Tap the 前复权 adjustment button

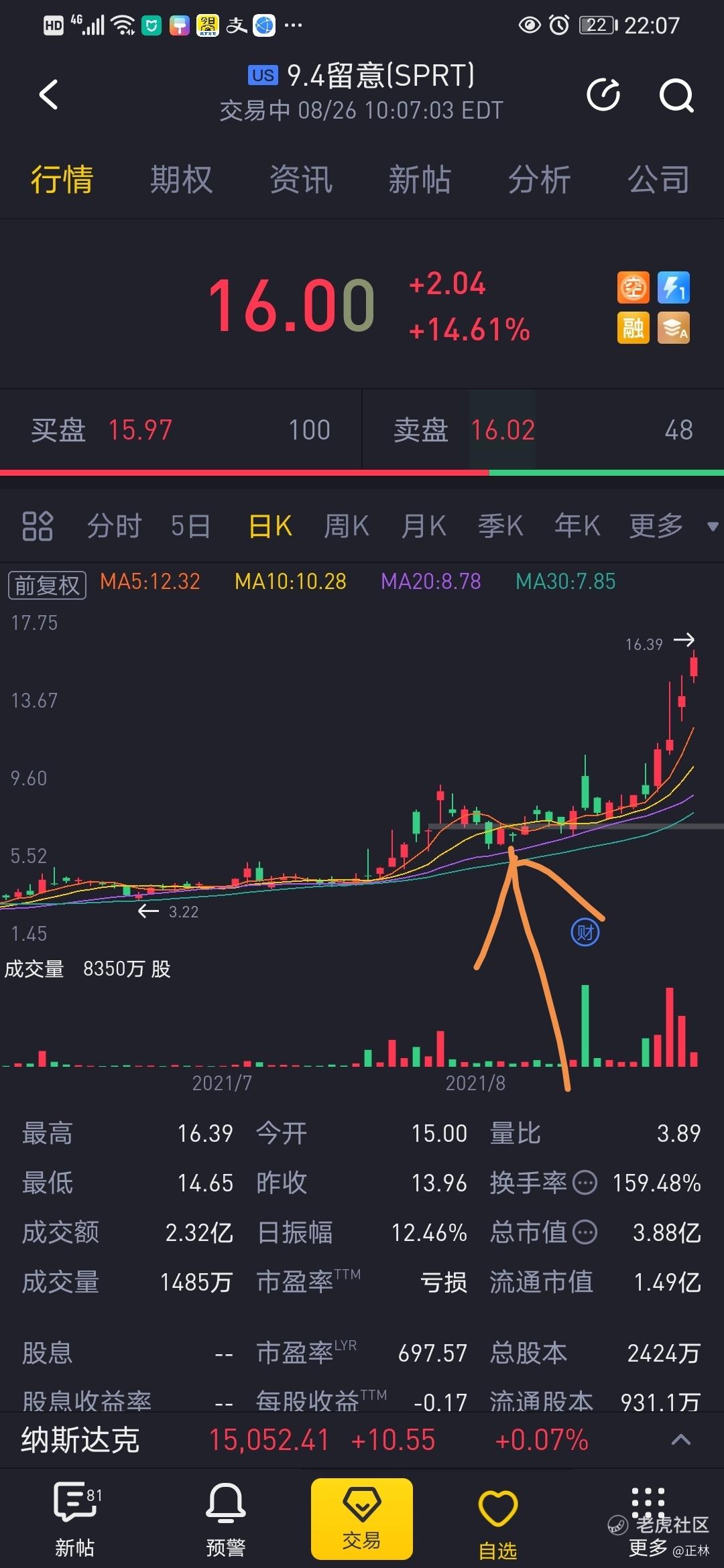click(x=47, y=585)
